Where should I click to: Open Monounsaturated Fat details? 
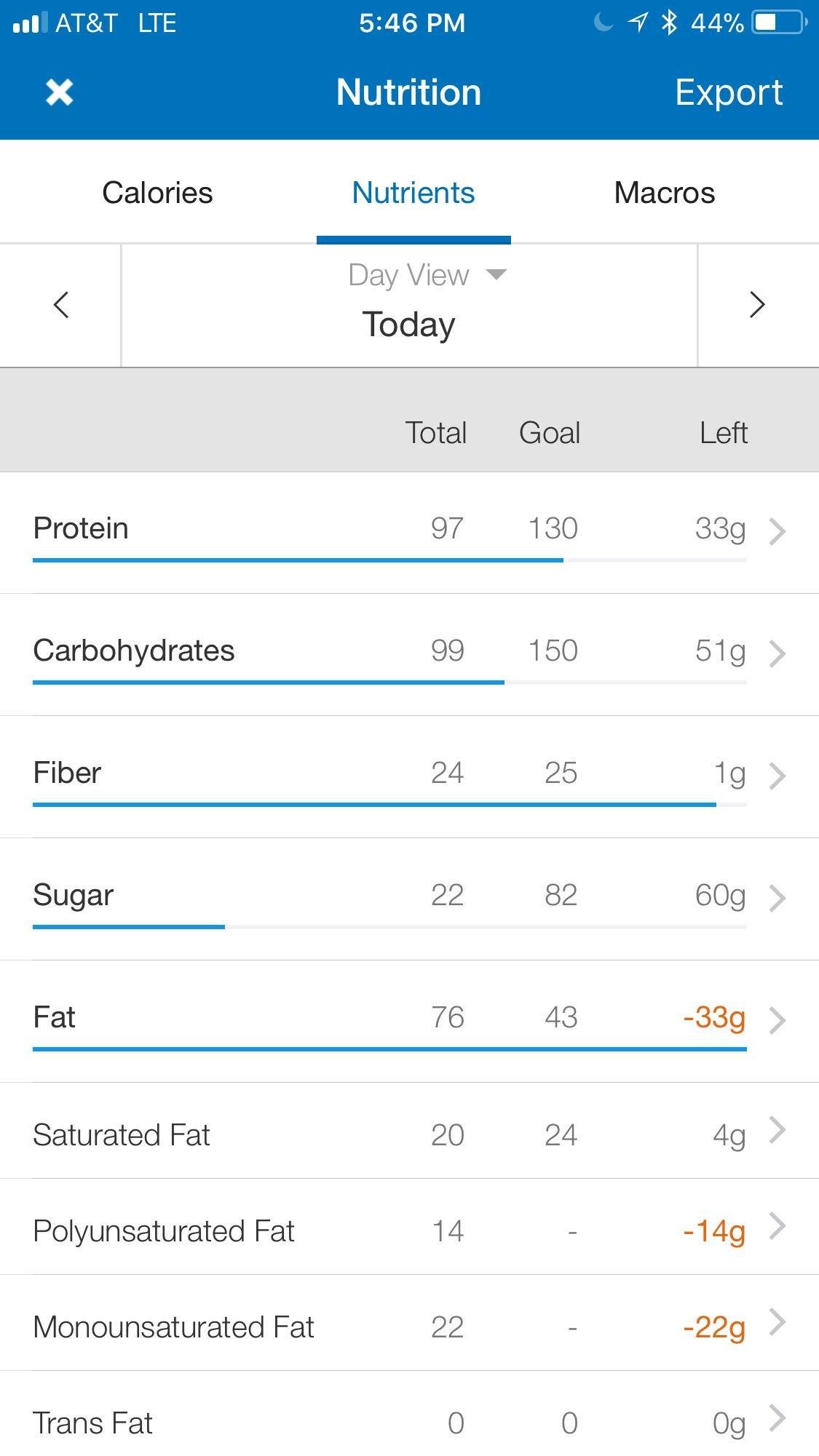click(409, 1323)
